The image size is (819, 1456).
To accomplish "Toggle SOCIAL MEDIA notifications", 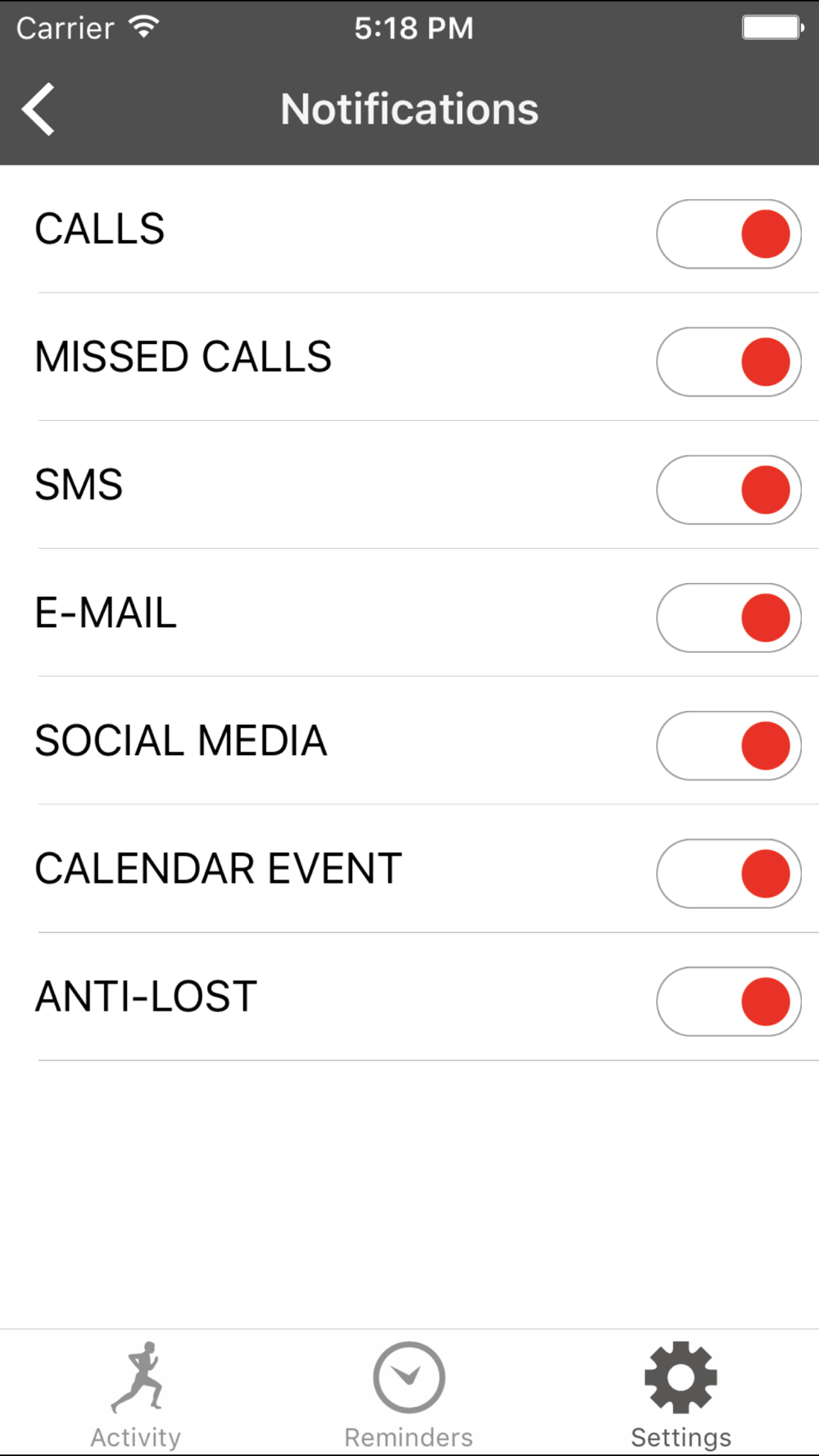I will [728, 745].
